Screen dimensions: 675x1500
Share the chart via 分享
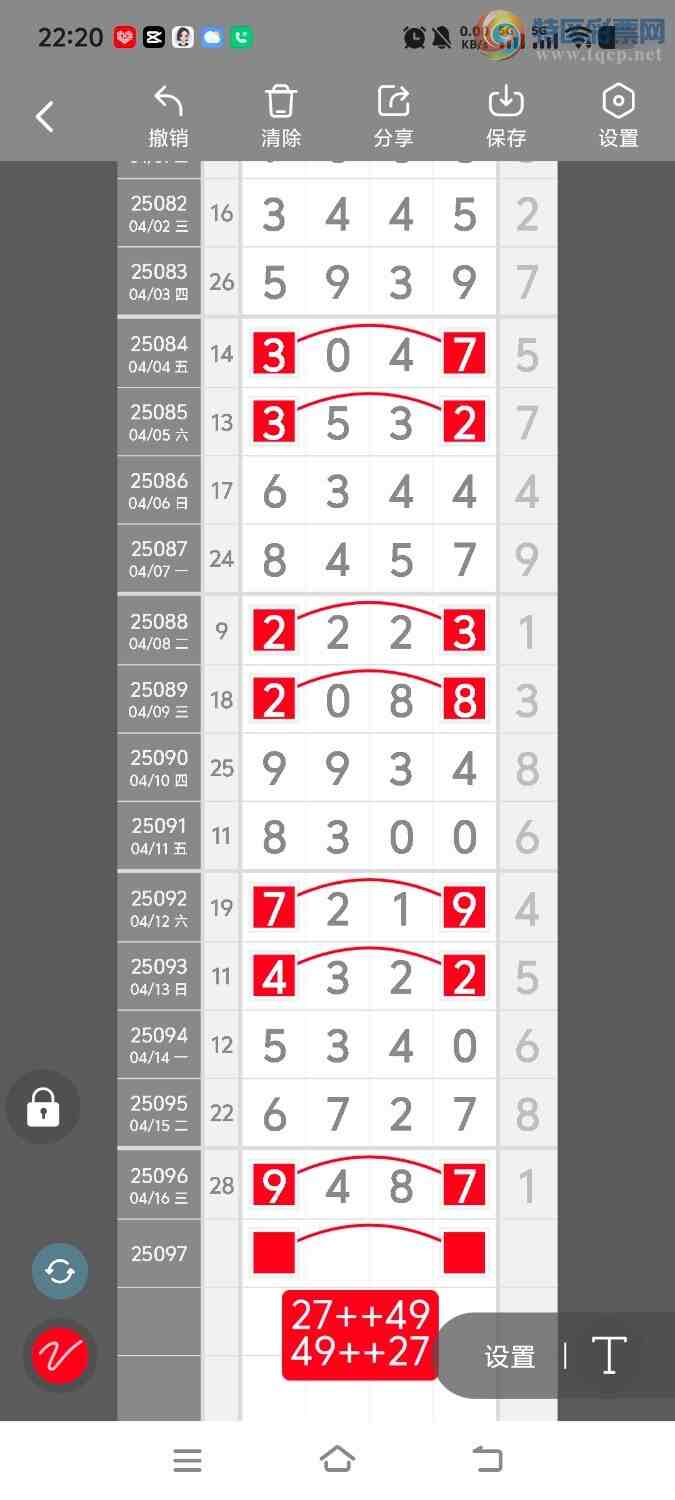[394, 117]
